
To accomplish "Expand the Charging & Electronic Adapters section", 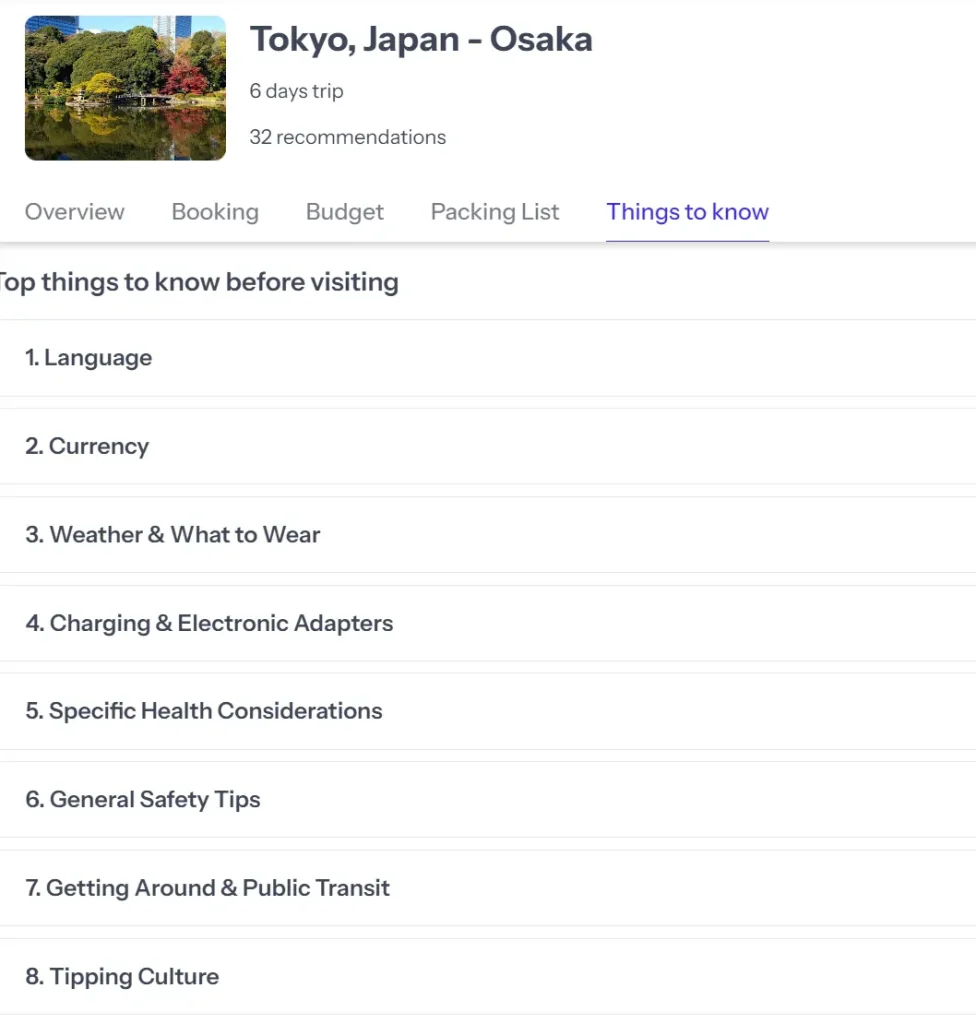I will pos(210,623).
